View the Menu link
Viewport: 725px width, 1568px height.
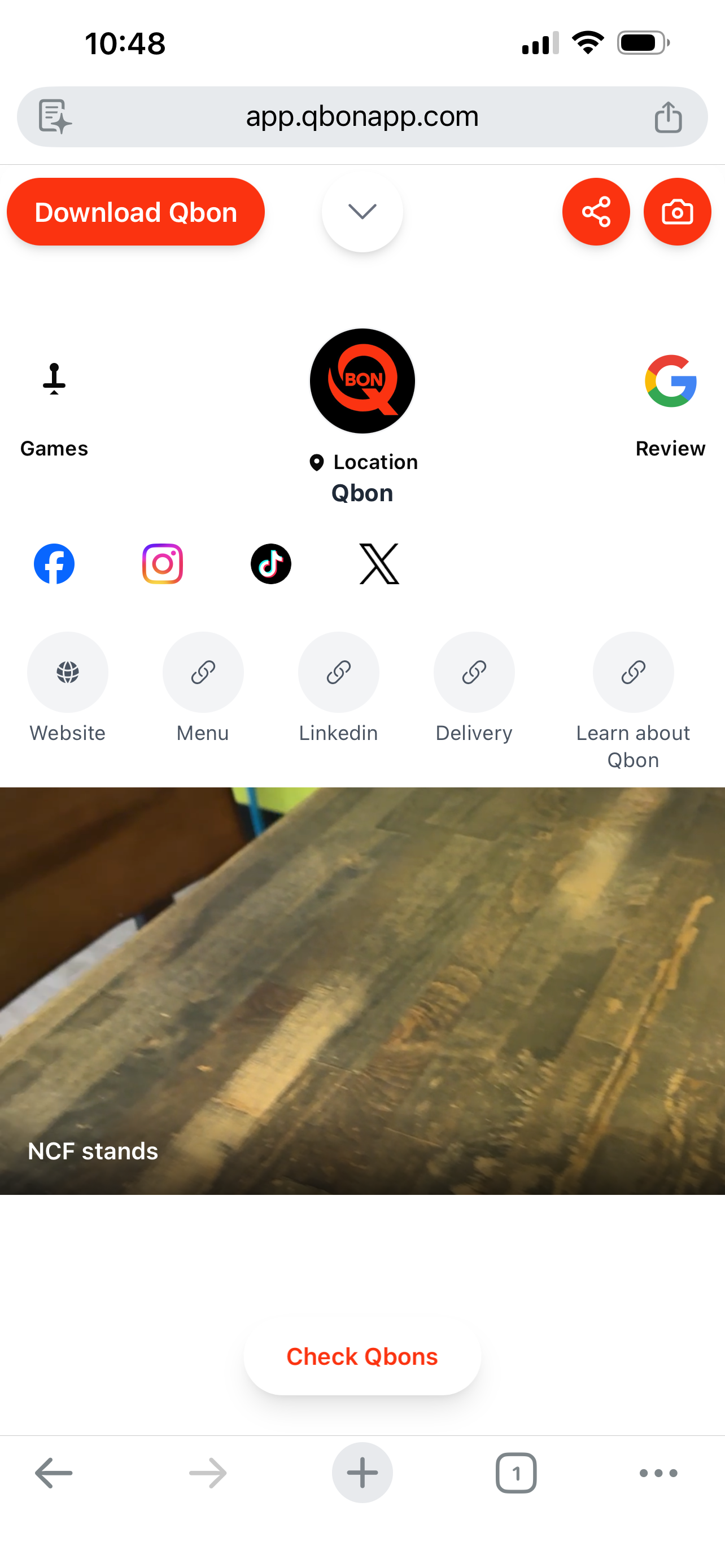pos(203,673)
